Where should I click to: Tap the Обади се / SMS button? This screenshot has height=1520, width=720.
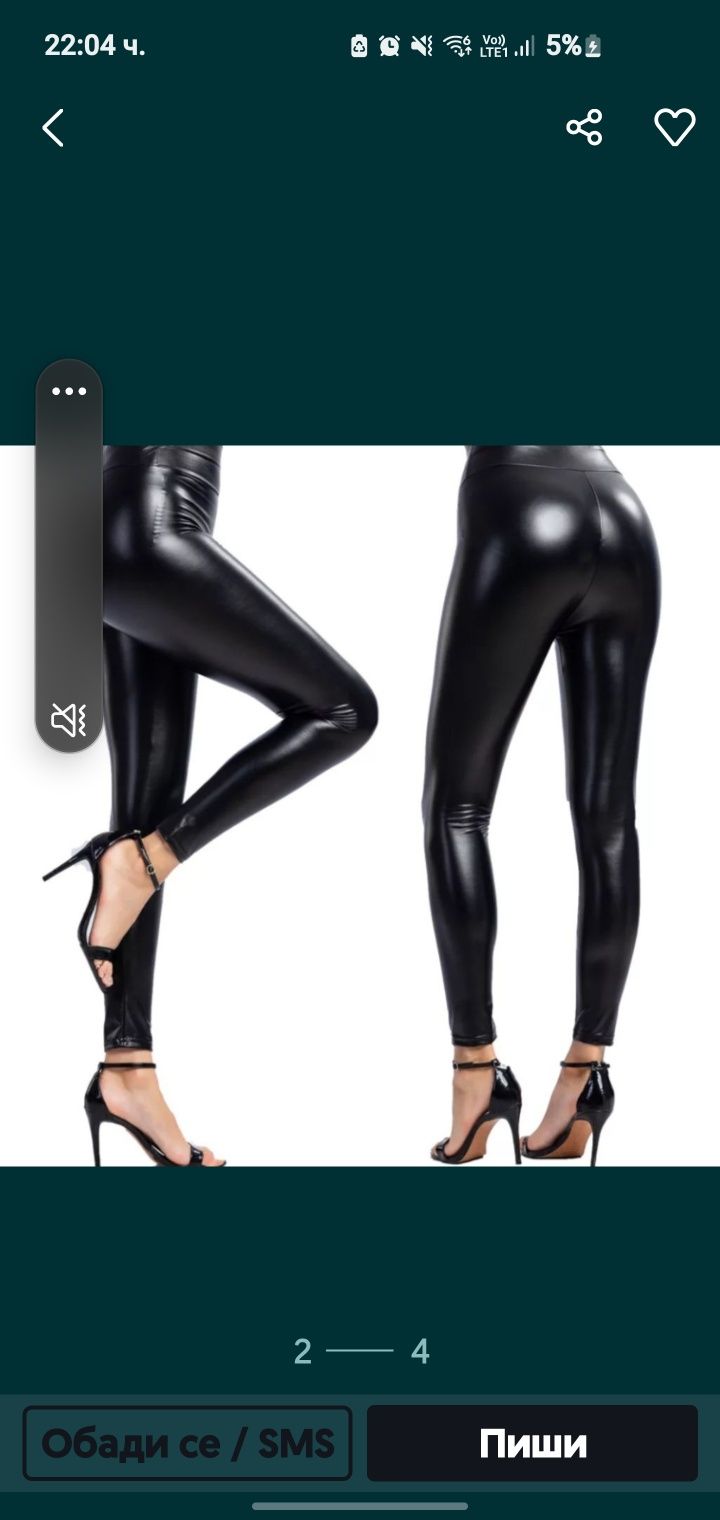pos(187,1443)
